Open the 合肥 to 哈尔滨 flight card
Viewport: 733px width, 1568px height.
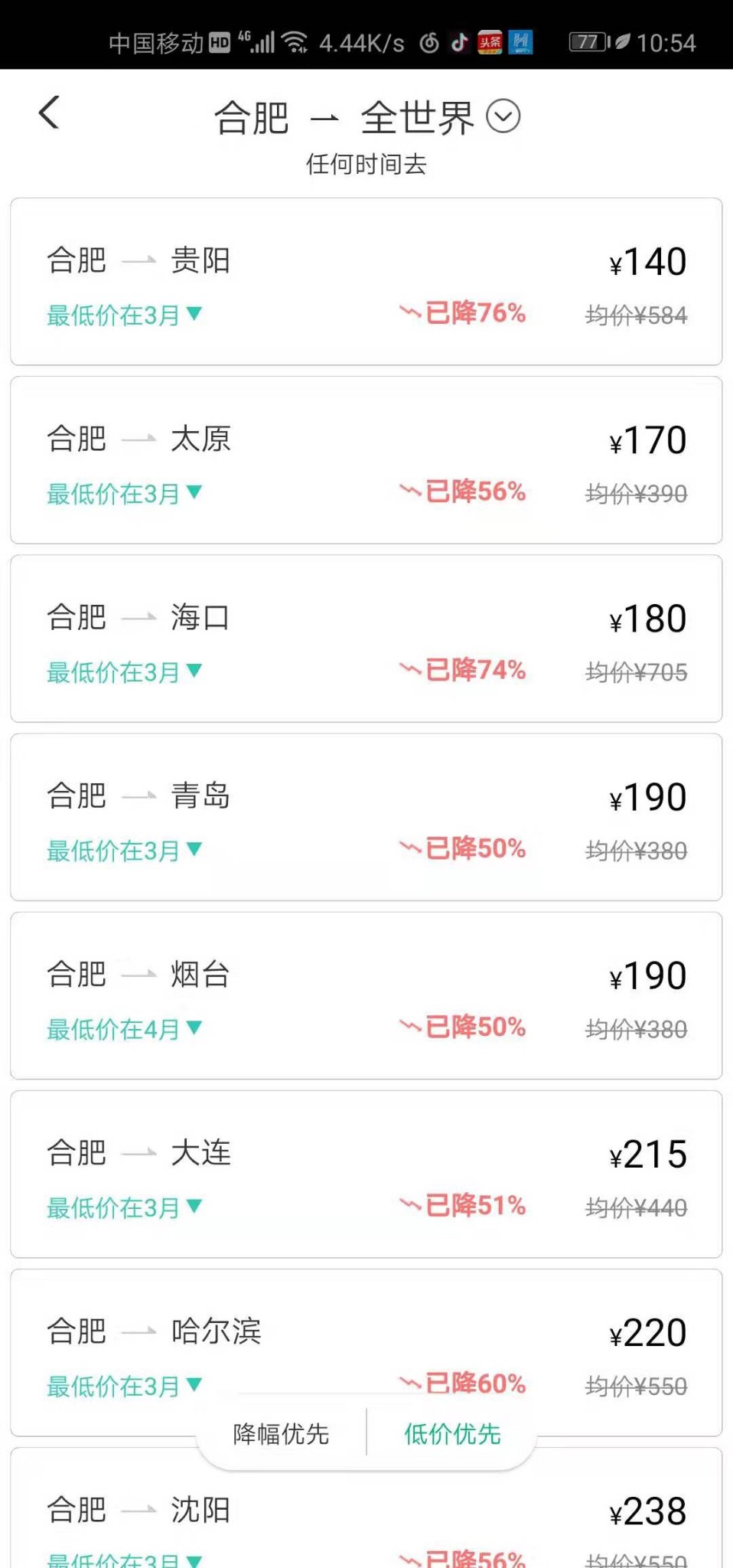point(366,1332)
